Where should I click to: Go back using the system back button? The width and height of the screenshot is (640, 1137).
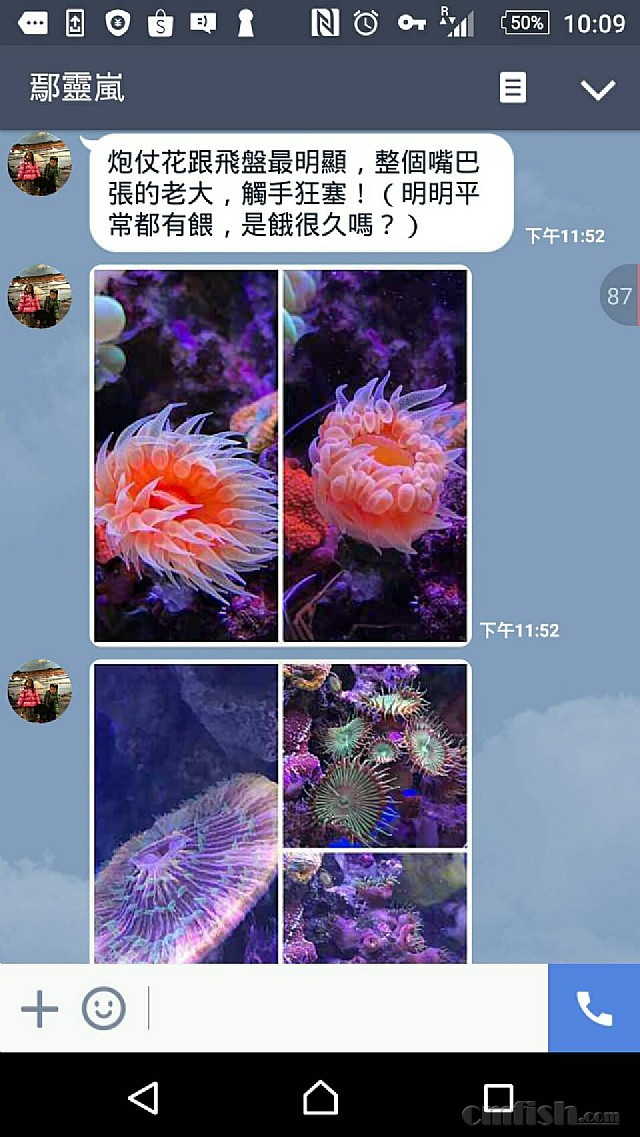(x=144, y=1097)
